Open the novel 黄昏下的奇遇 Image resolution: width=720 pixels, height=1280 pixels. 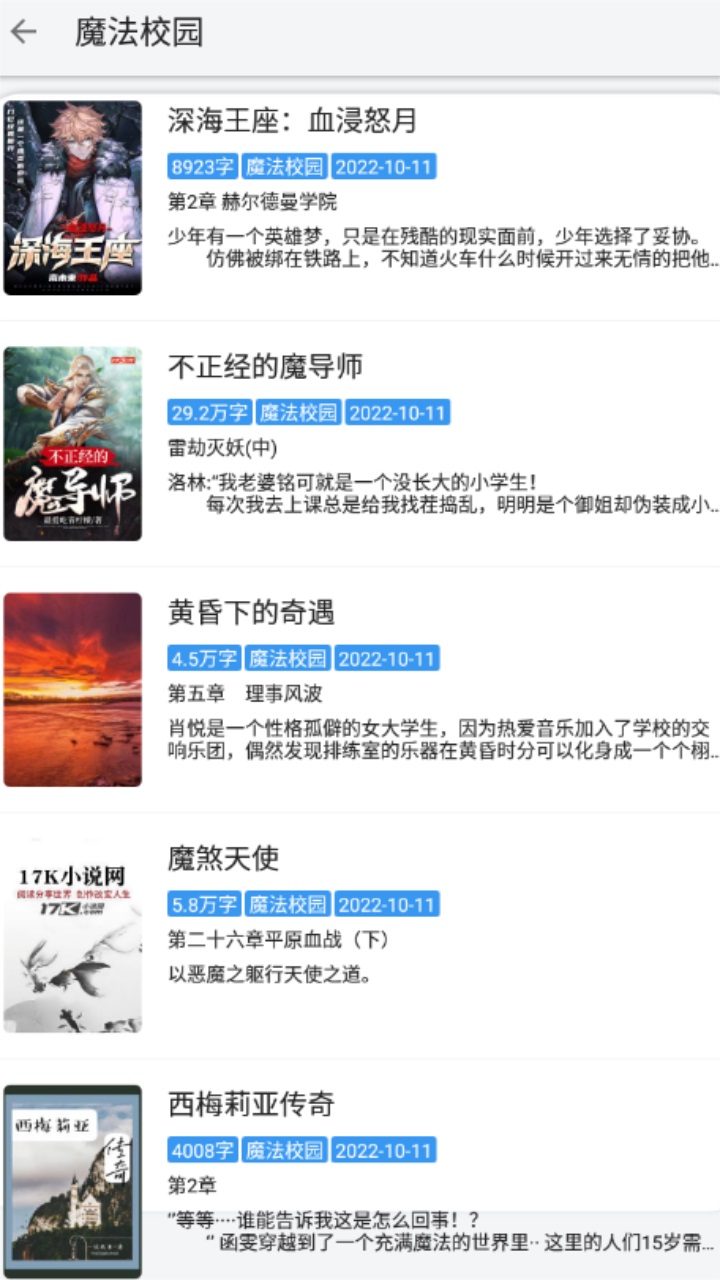point(251,613)
